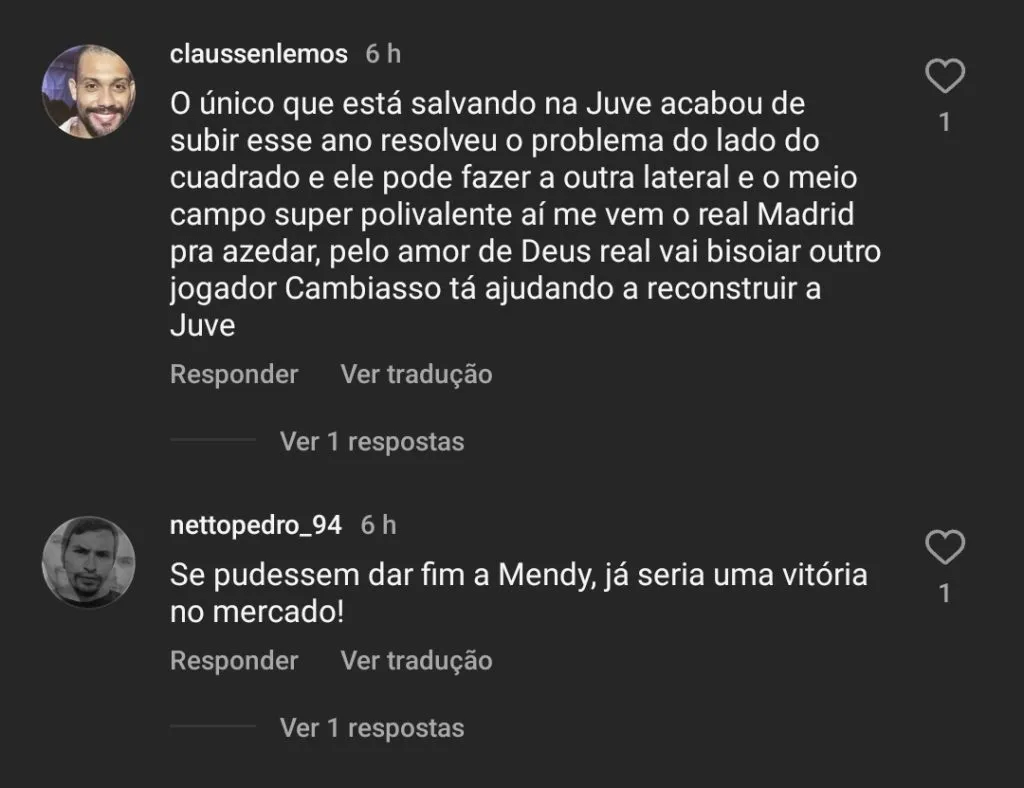Image resolution: width=1024 pixels, height=788 pixels.
Task: Translate claussenlemos's comment
Action: 416,375
